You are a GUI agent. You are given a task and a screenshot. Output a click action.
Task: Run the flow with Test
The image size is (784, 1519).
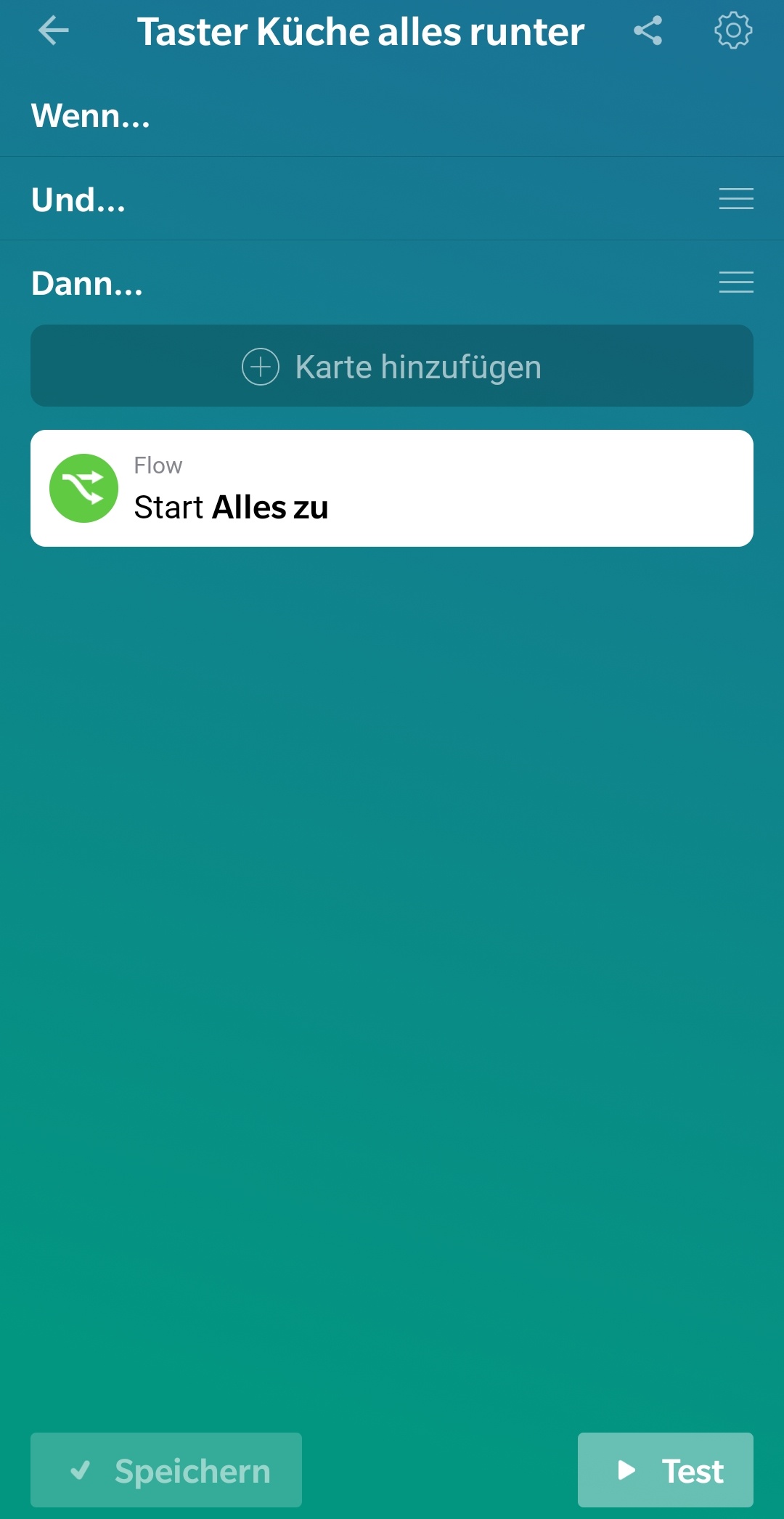click(665, 1470)
